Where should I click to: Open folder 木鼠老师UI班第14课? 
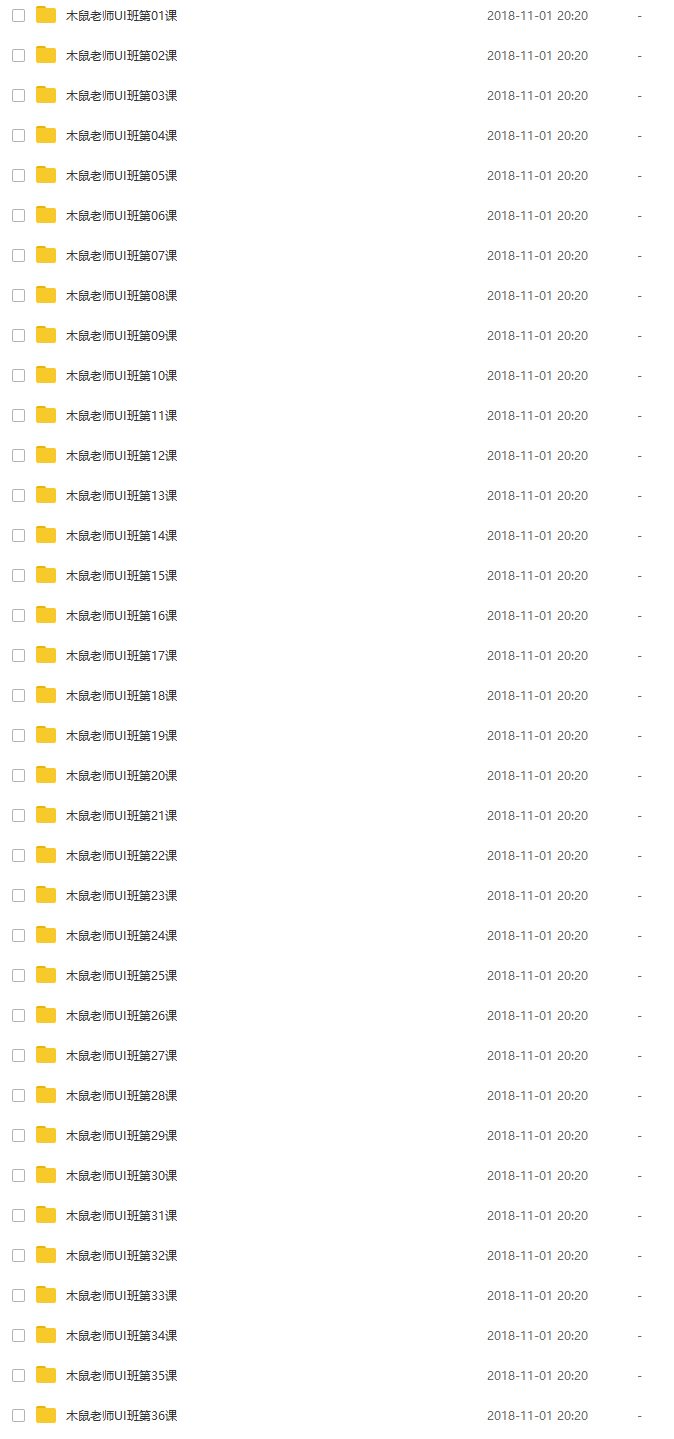coord(121,536)
